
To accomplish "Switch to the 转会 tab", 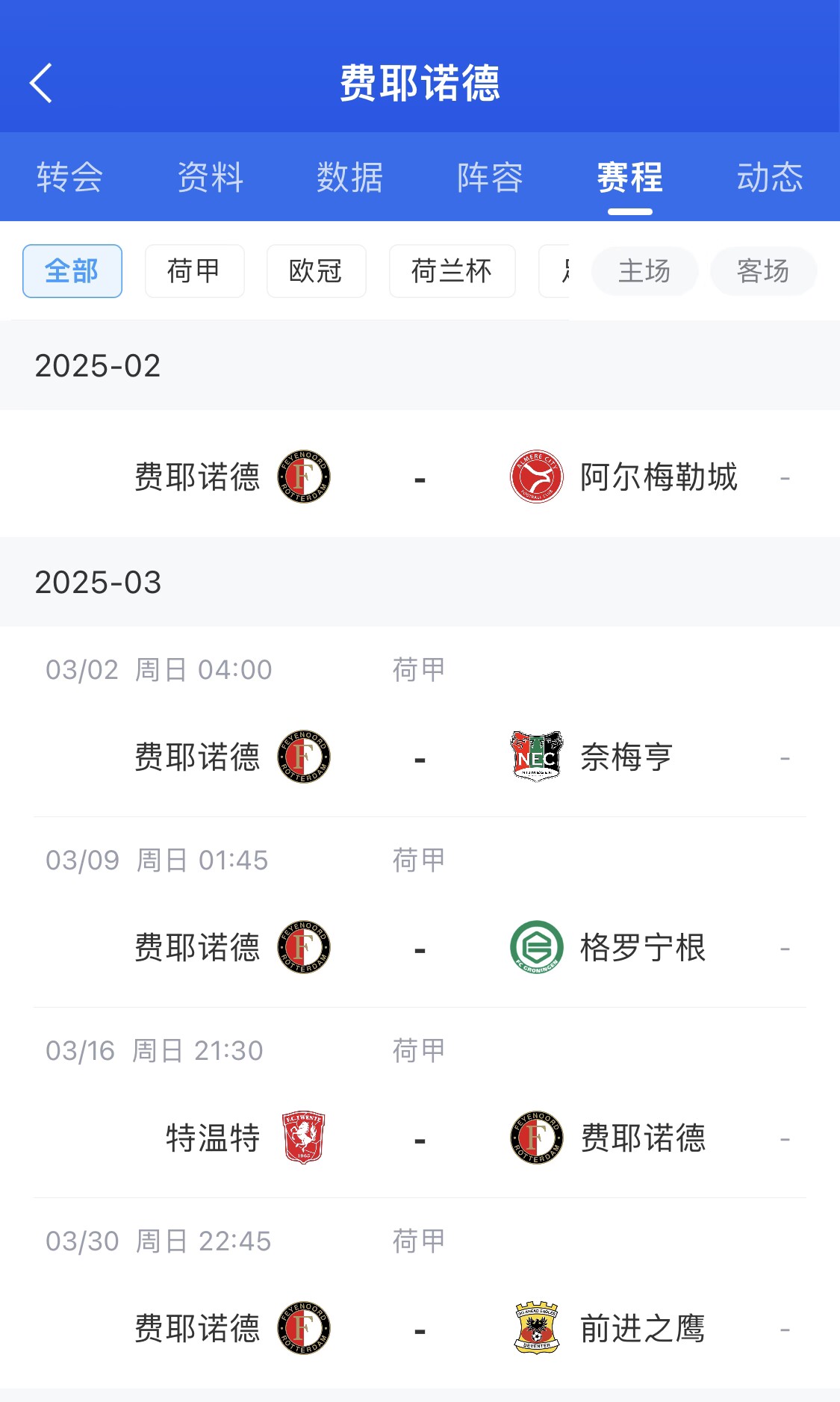I will (69, 178).
